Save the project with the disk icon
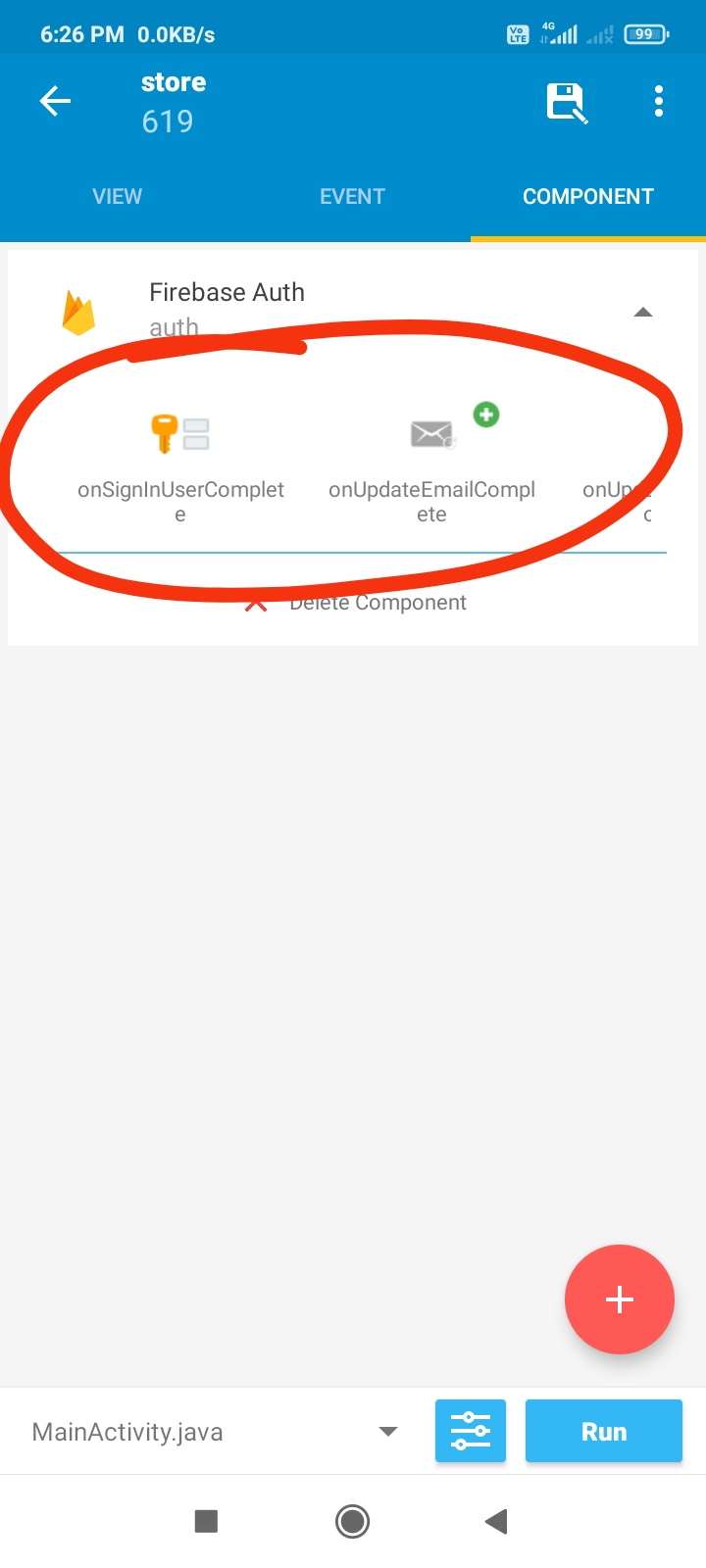The width and height of the screenshot is (706, 1568). pos(567,102)
